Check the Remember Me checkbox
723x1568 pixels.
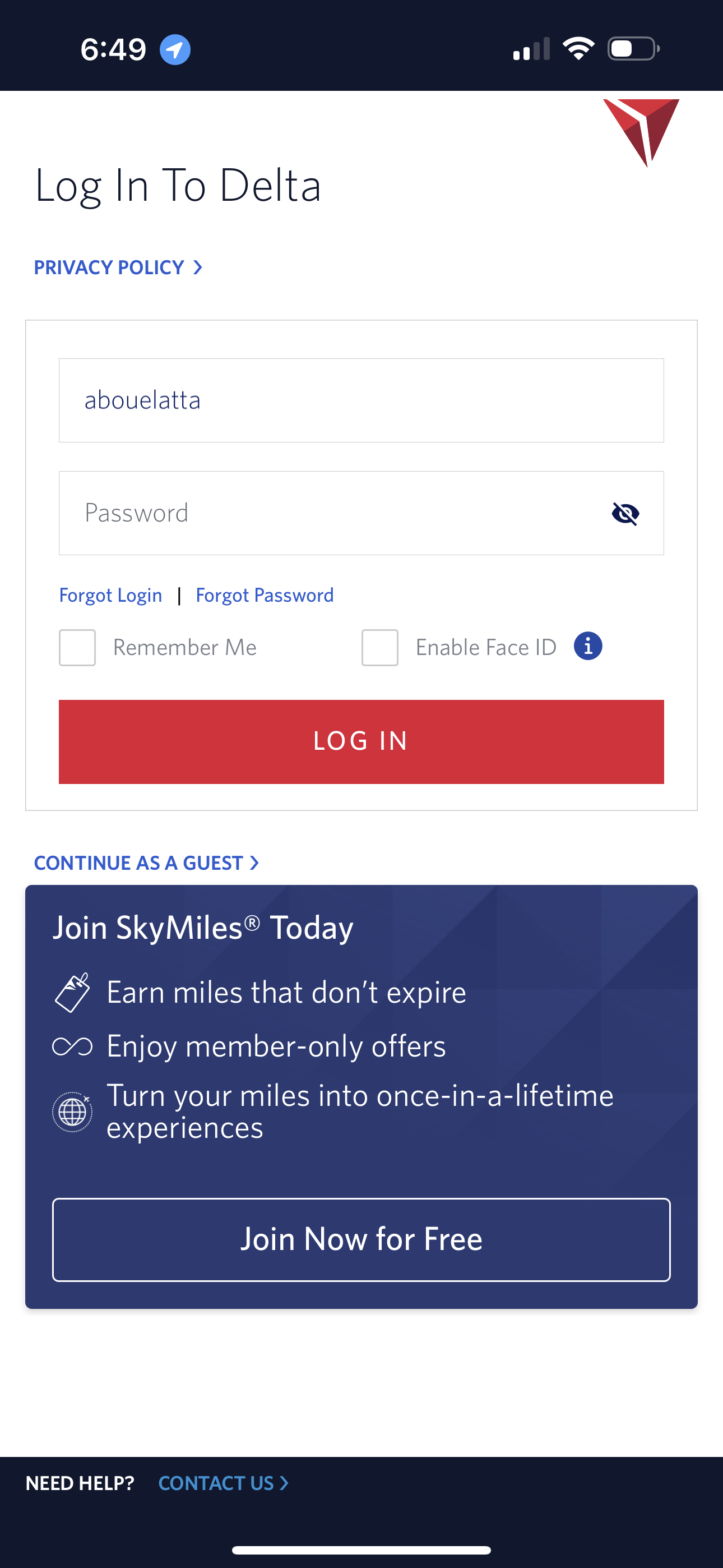click(x=77, y=647)
